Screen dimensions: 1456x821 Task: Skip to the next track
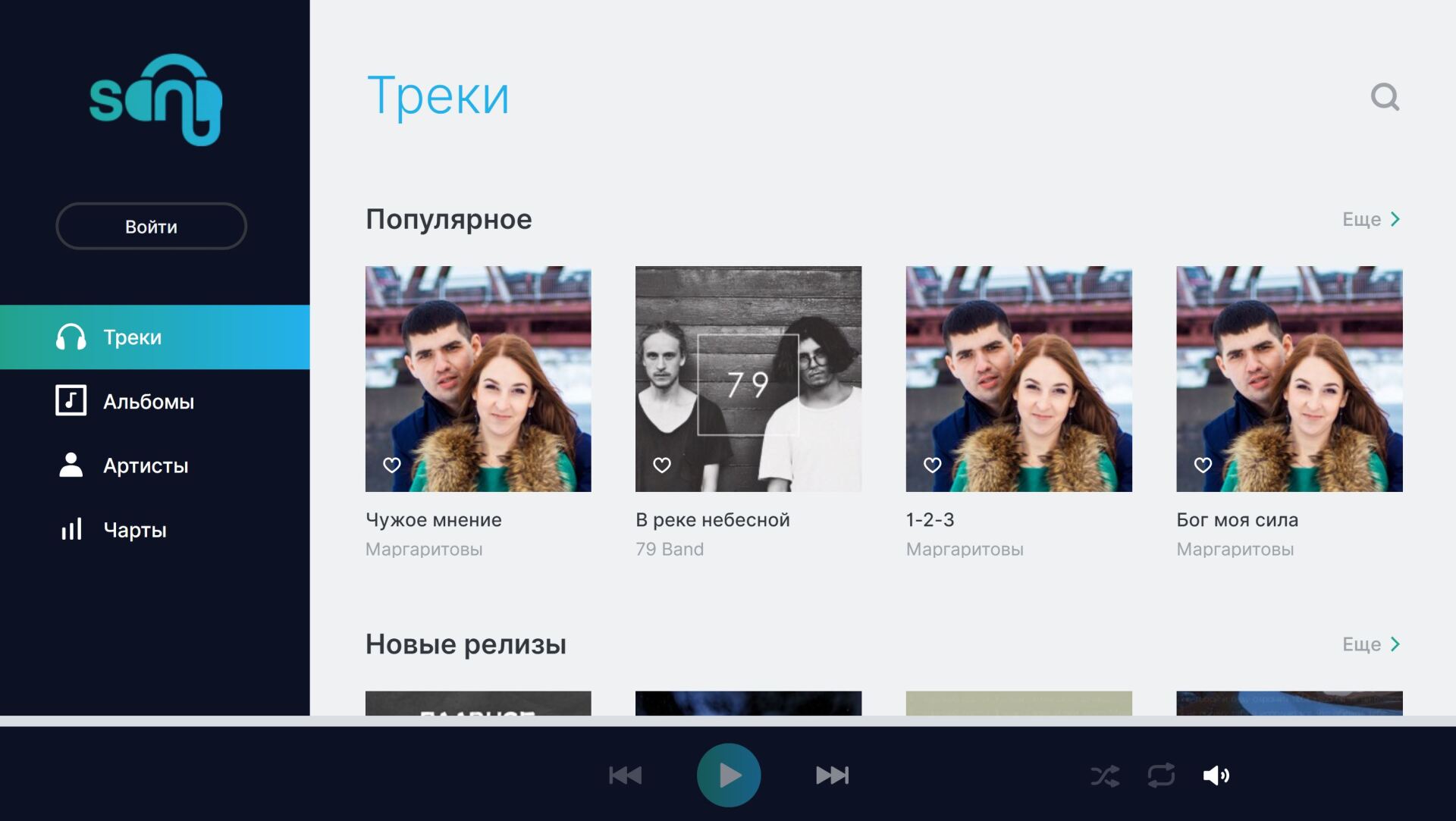(x=832, y=775)
